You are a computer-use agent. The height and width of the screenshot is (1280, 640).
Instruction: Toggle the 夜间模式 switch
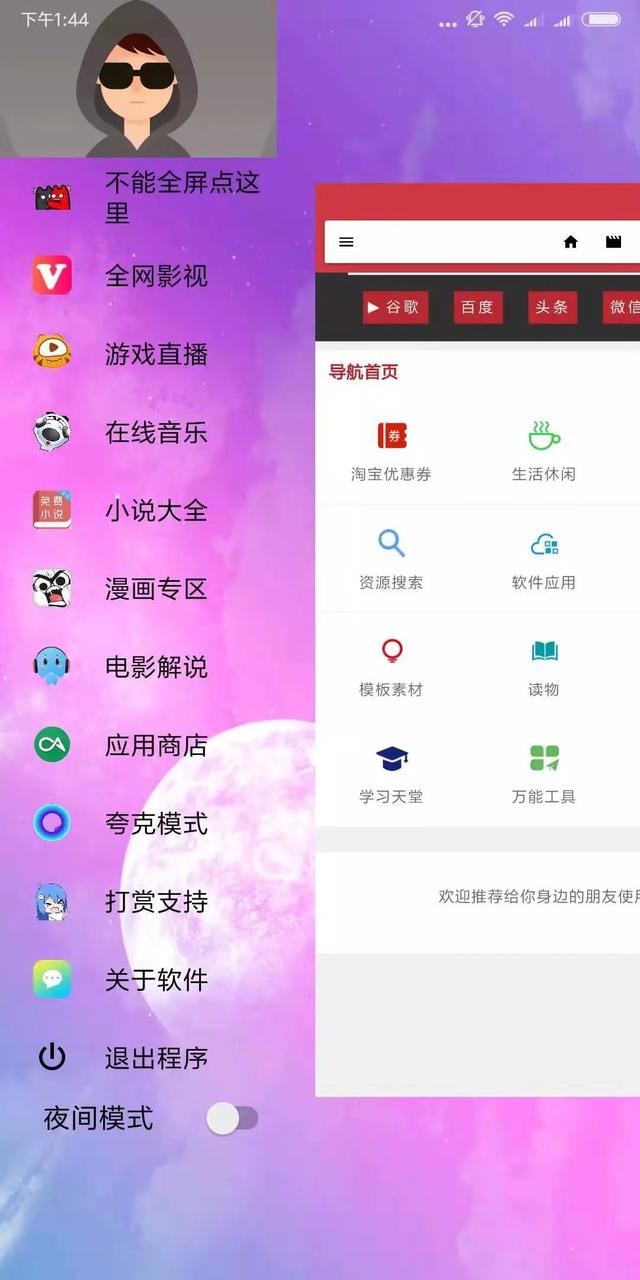tap(232, 1118)
